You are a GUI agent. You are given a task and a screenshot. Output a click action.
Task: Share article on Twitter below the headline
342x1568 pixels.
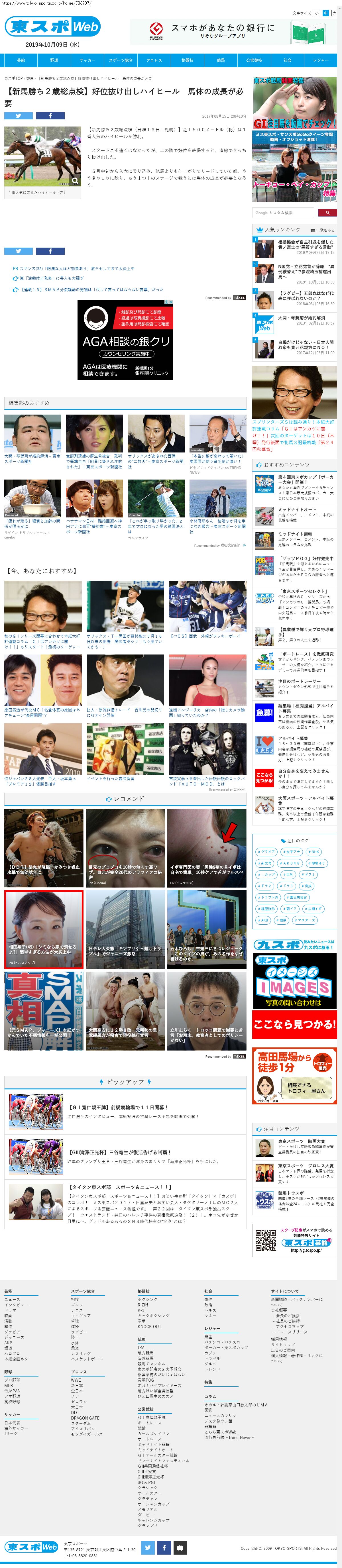coord(18,116)
